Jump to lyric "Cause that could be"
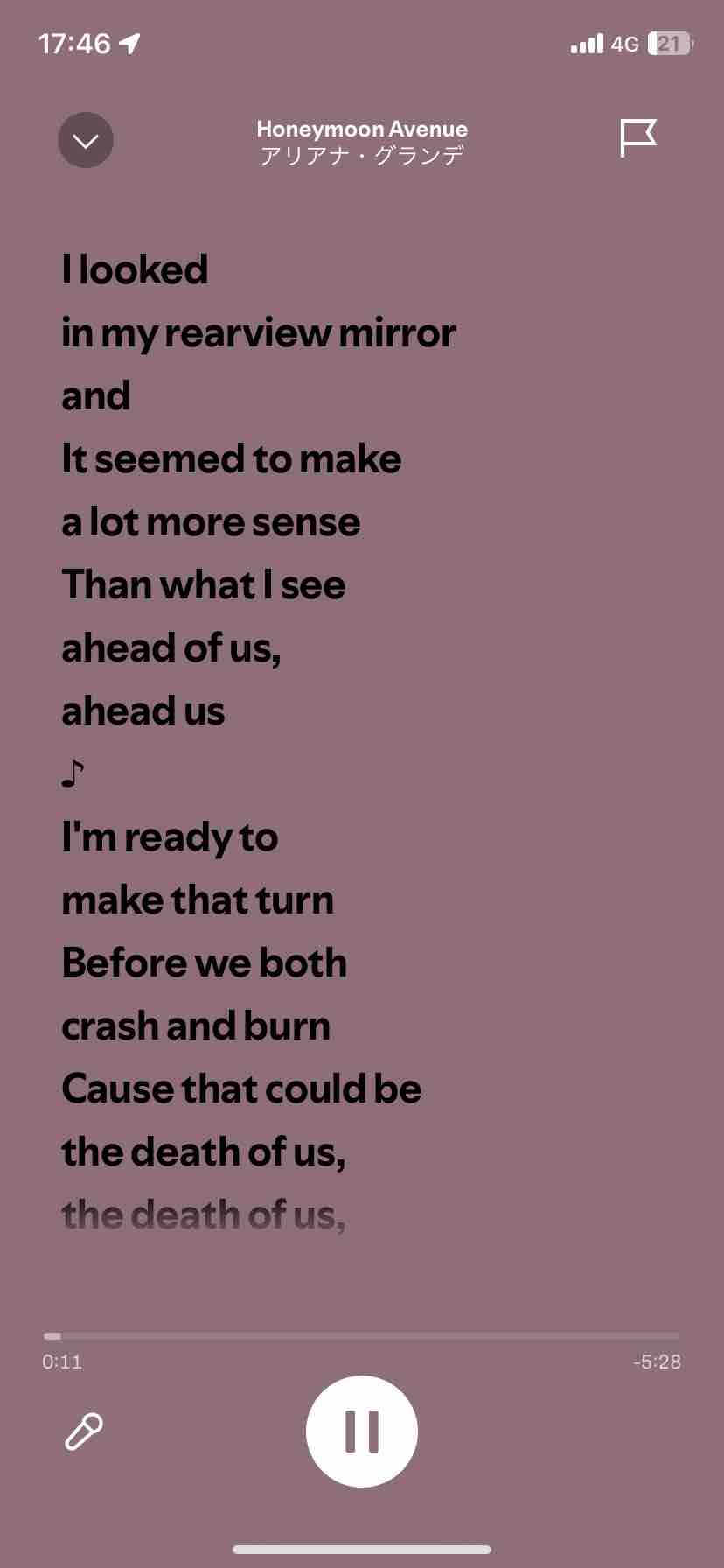Screen dimensions: 724x1568 coord(241,1089)
